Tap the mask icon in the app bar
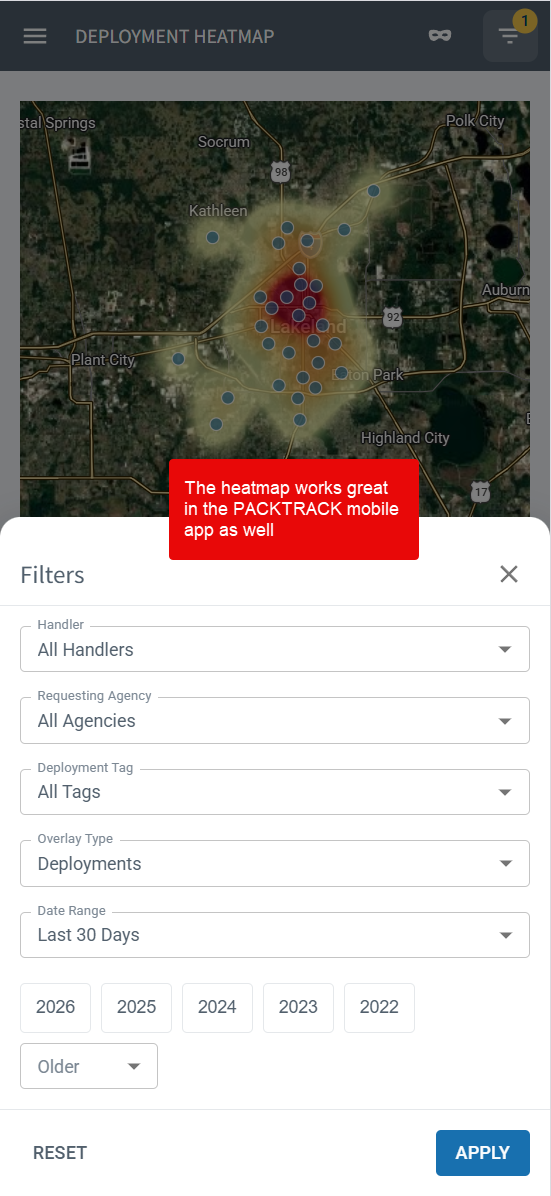 439,35
